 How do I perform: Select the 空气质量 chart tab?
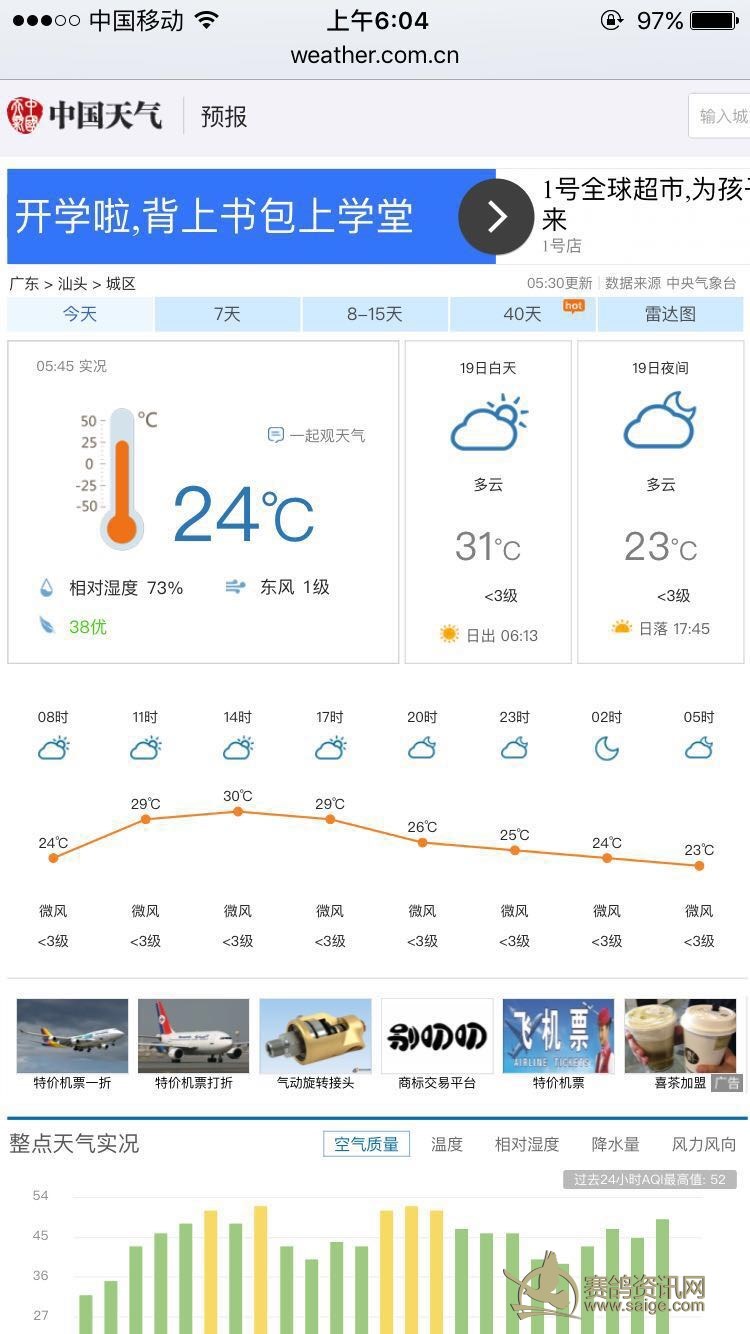366,1144
